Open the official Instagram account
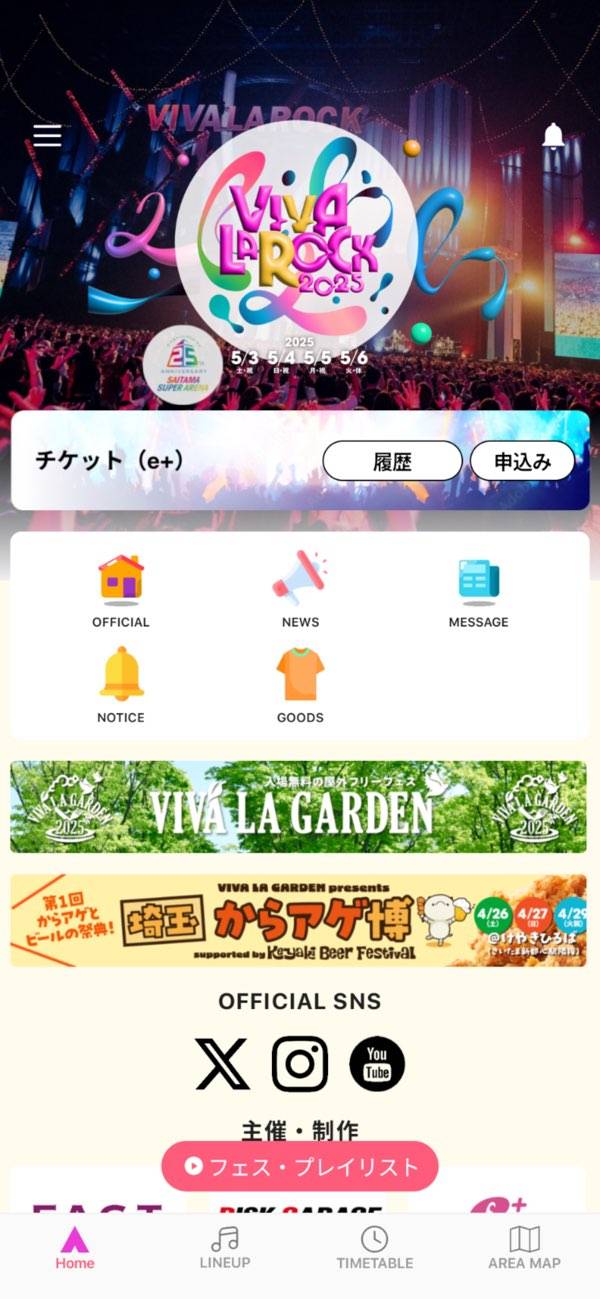This screenshot has width=600, height=1299. pyautogui.click(x=300, y=1064)
